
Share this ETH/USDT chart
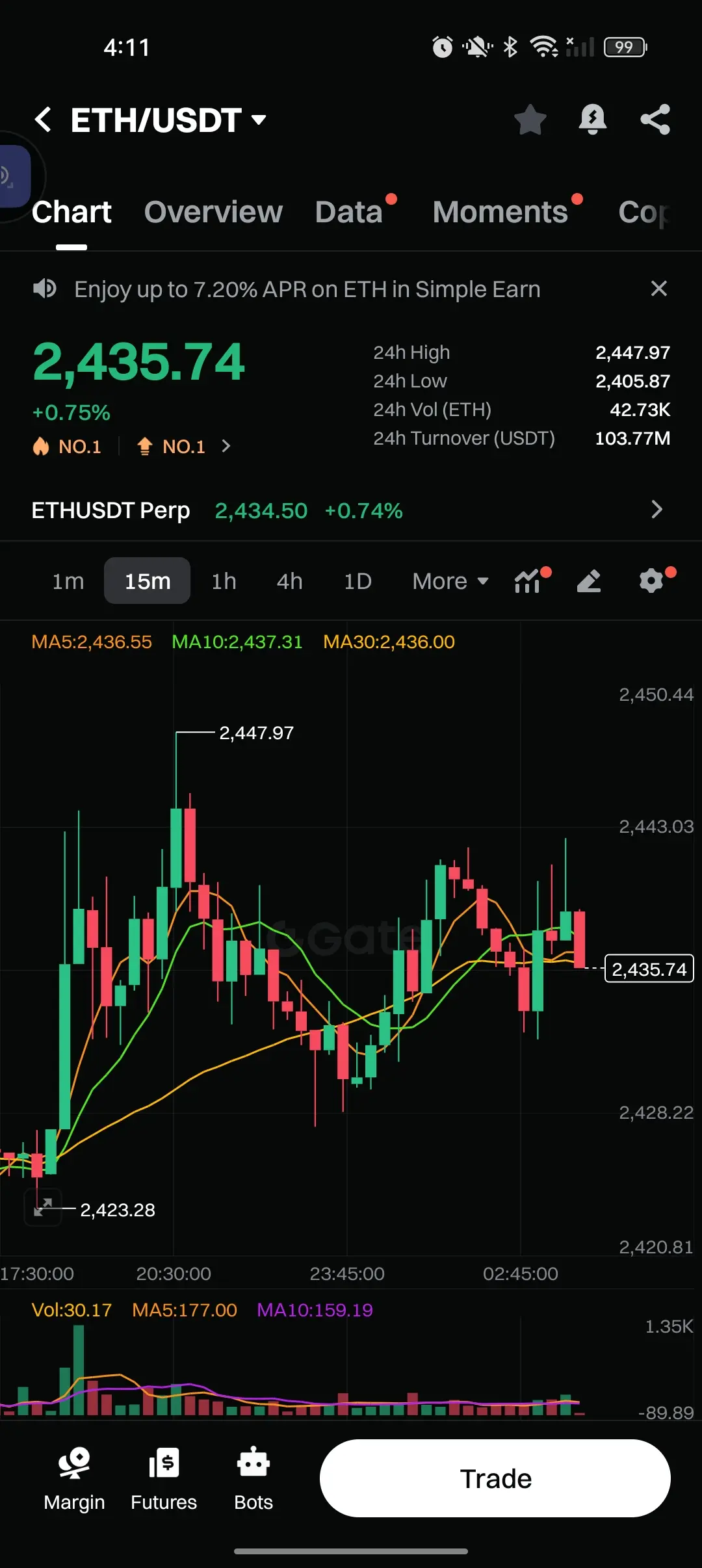(x=655, y=120)
